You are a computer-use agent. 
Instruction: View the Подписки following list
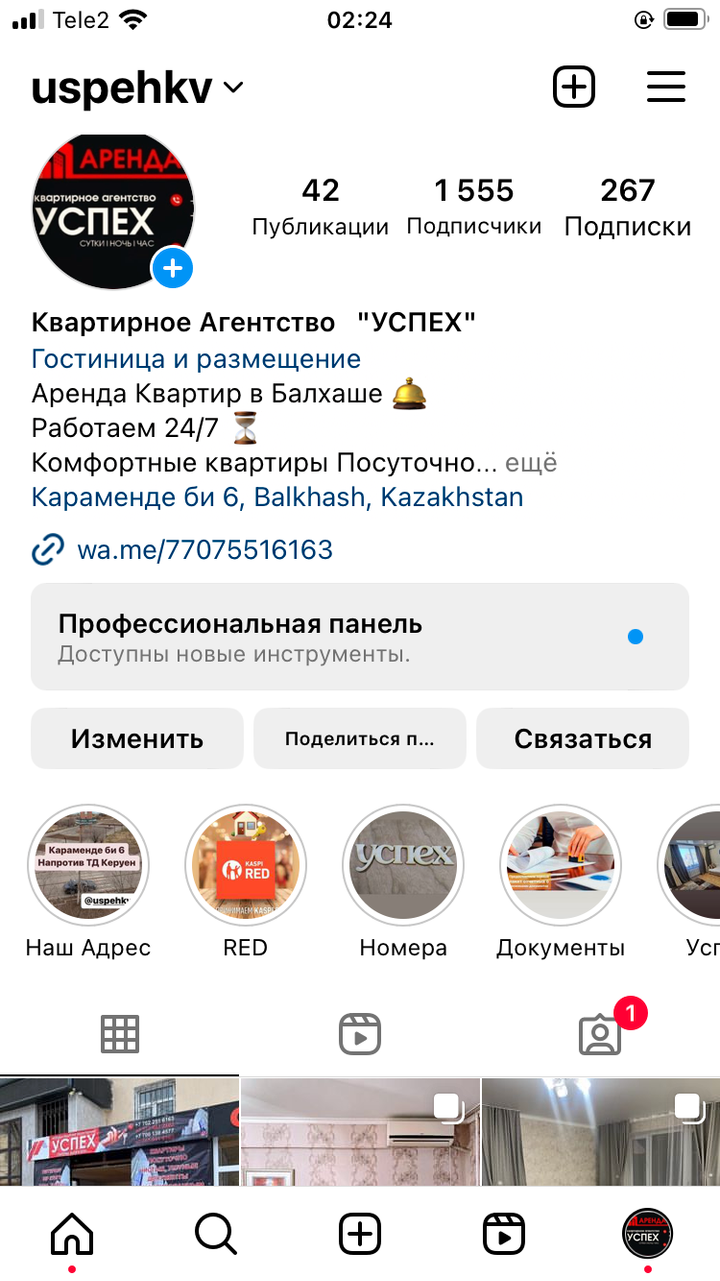click(628, 207)
